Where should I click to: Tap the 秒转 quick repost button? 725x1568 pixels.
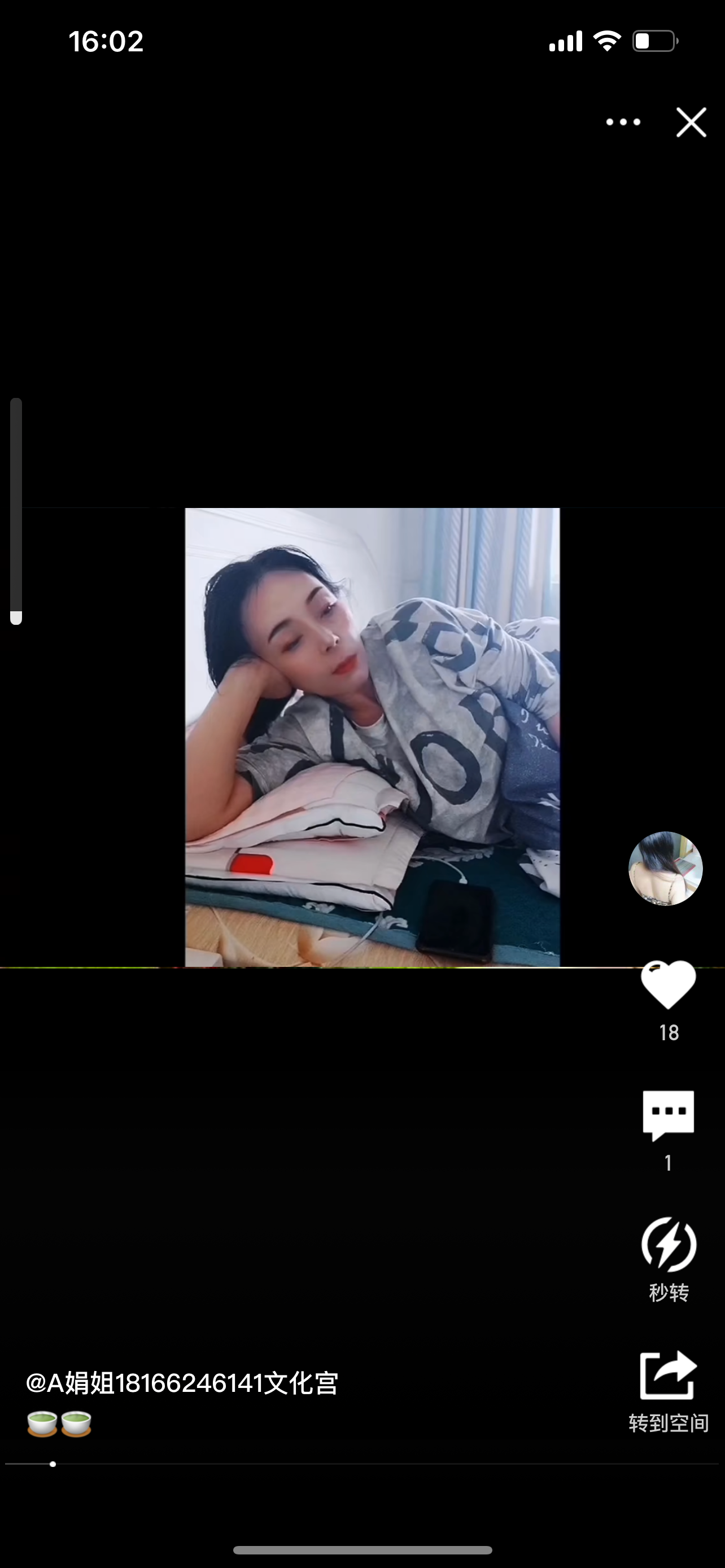pos(668,1245)
